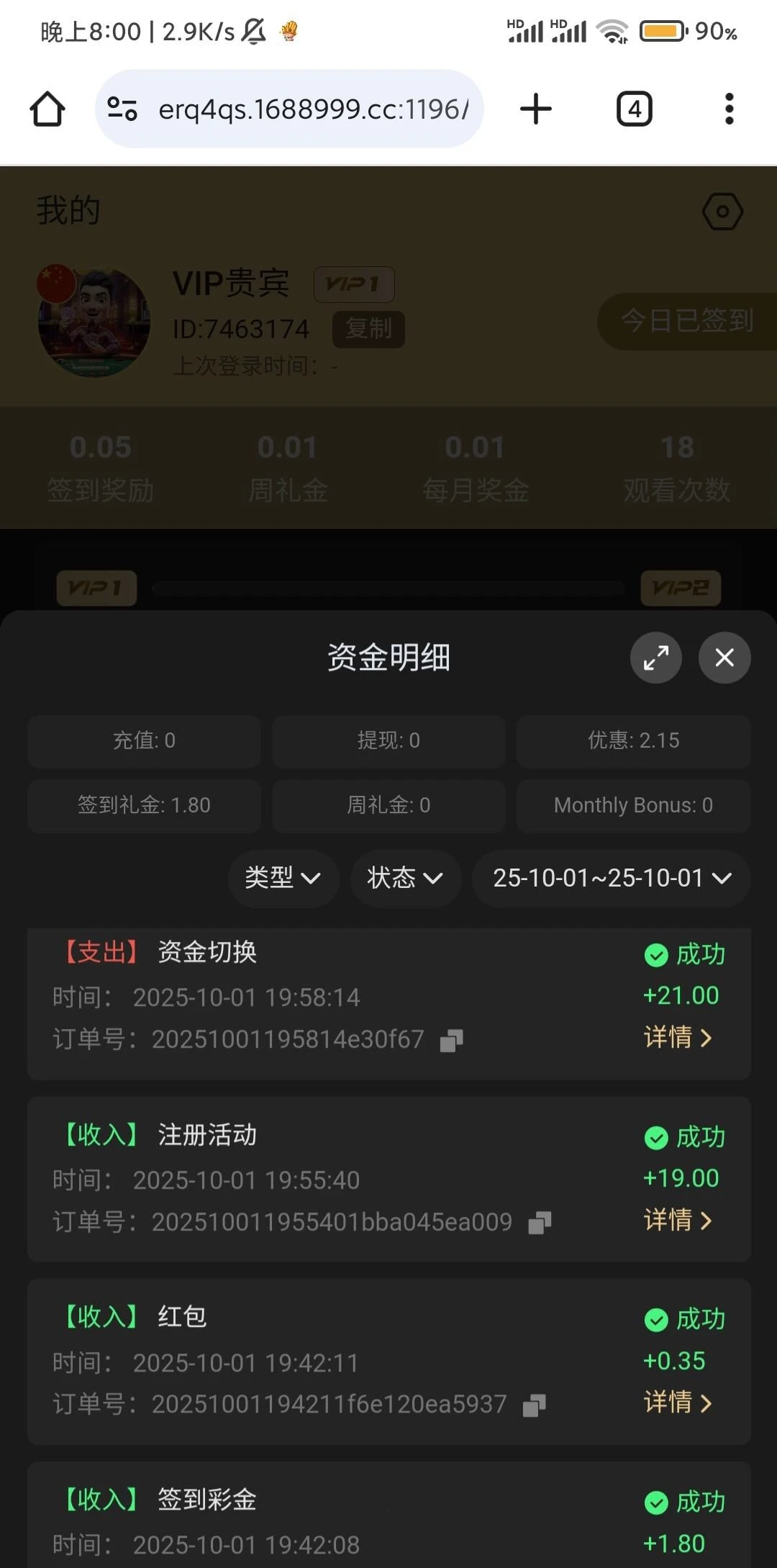Toggle the 今日已签到 check-in button
Image resolution: width=777 pixels, height=1568 pixels.
pos(686,322)
